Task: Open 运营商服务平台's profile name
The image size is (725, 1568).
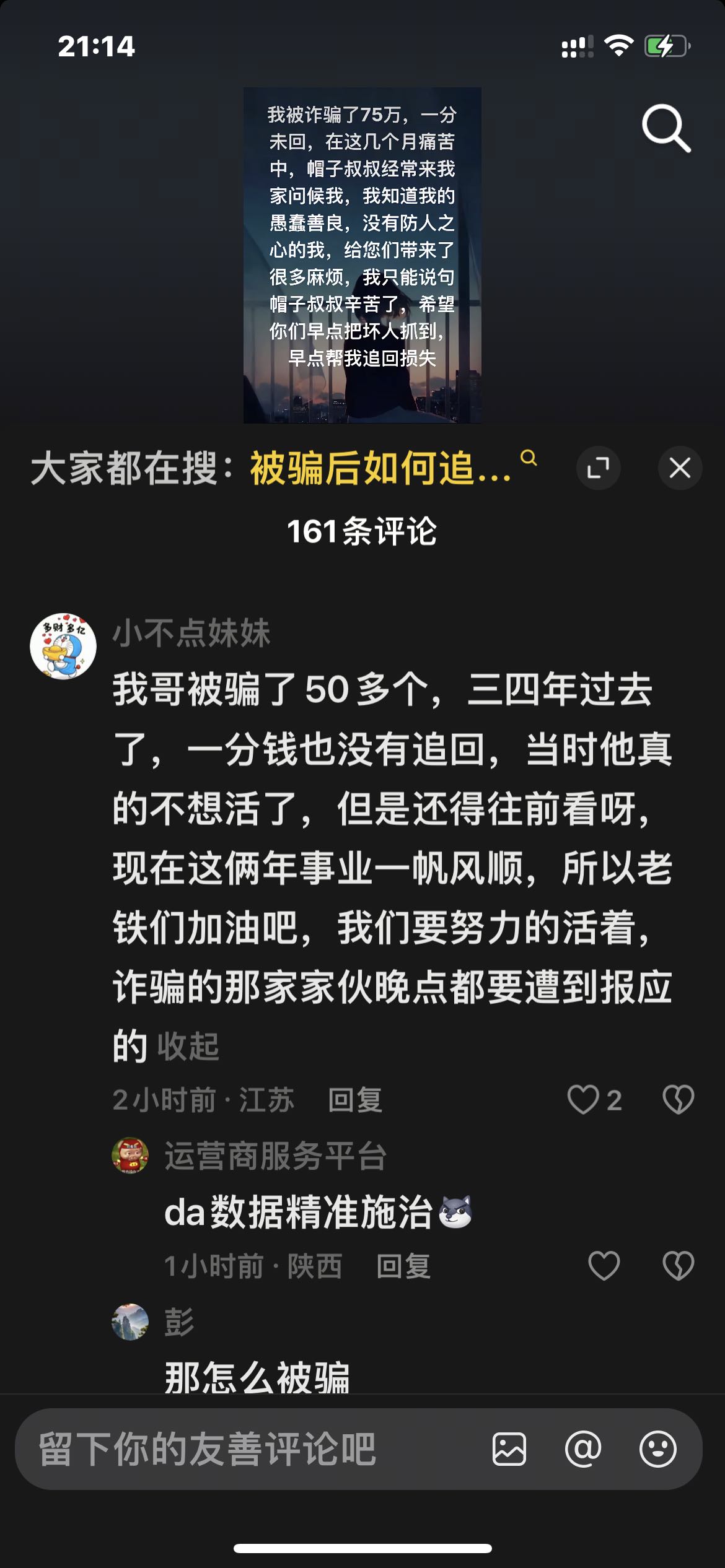Action: coord(276,1156)
